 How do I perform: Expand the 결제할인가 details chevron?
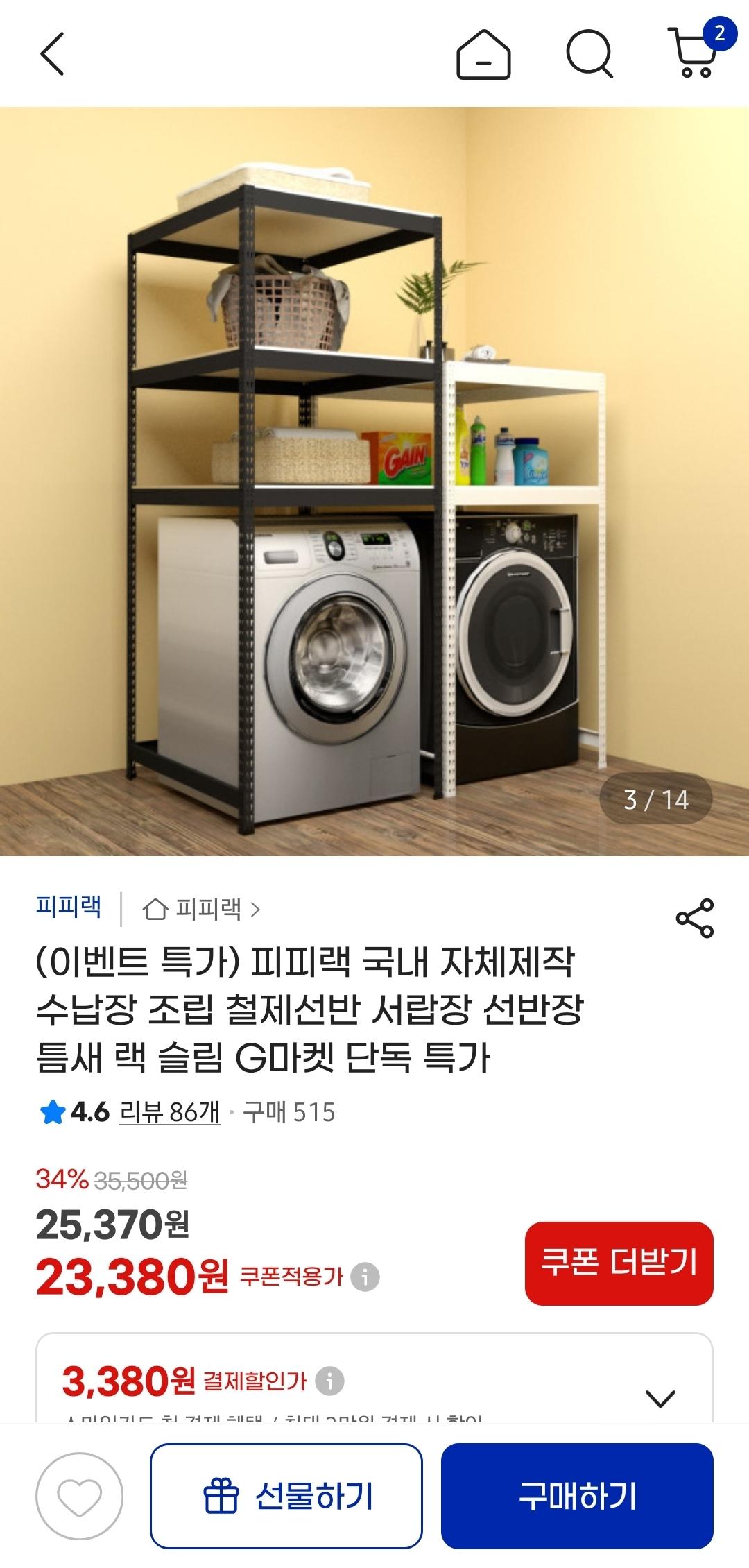coord(660,1397)
